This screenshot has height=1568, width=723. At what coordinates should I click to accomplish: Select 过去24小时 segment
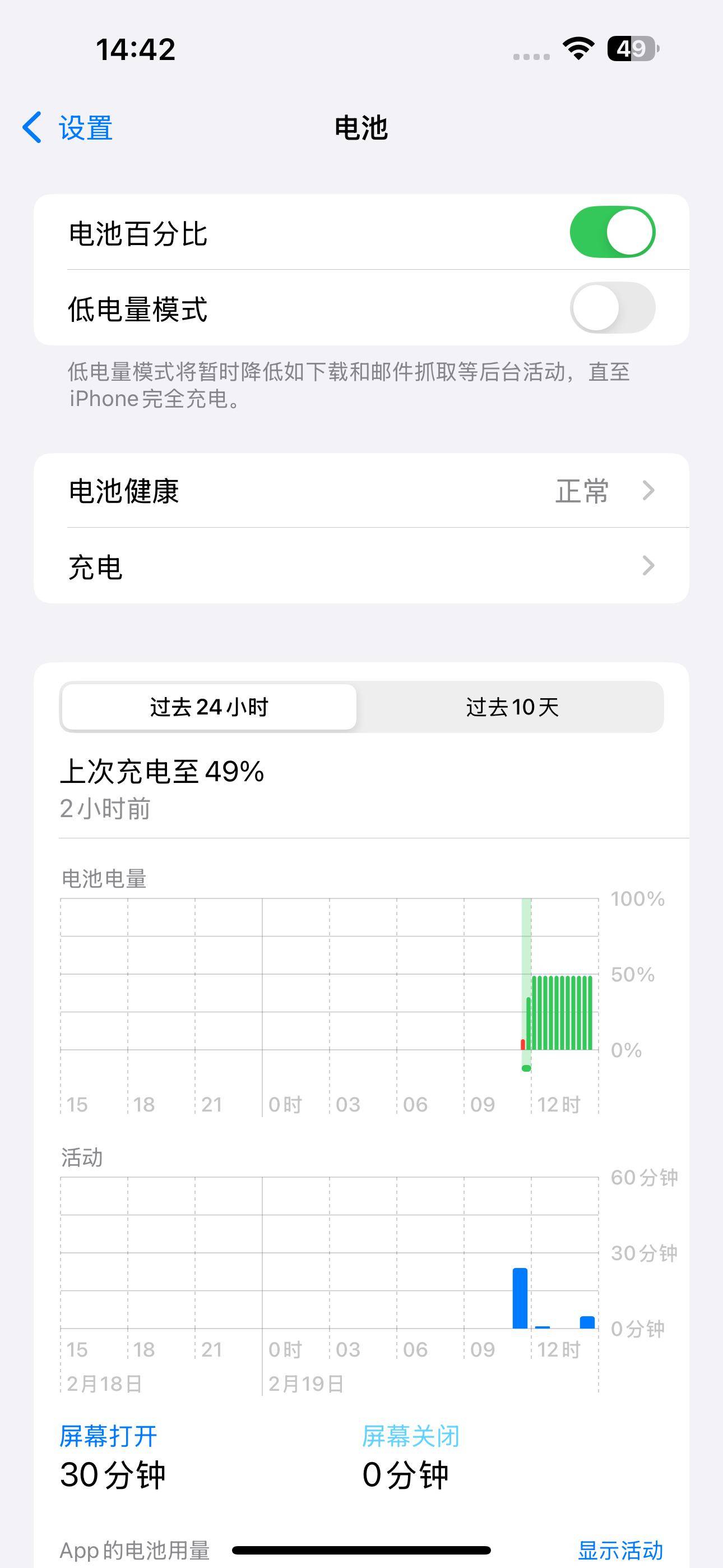210,707
